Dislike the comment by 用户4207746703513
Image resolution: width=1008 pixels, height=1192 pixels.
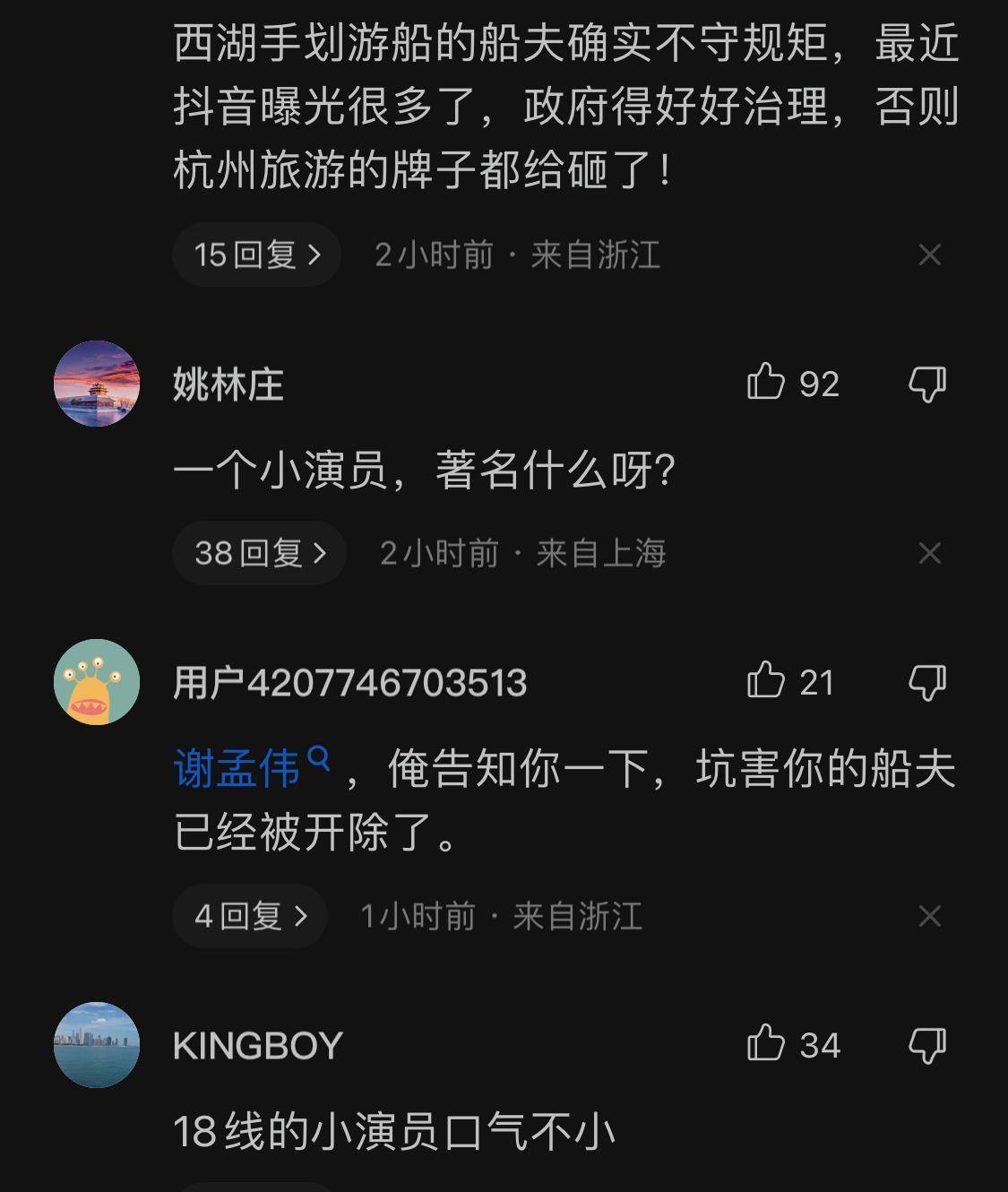tap(926, 682)
